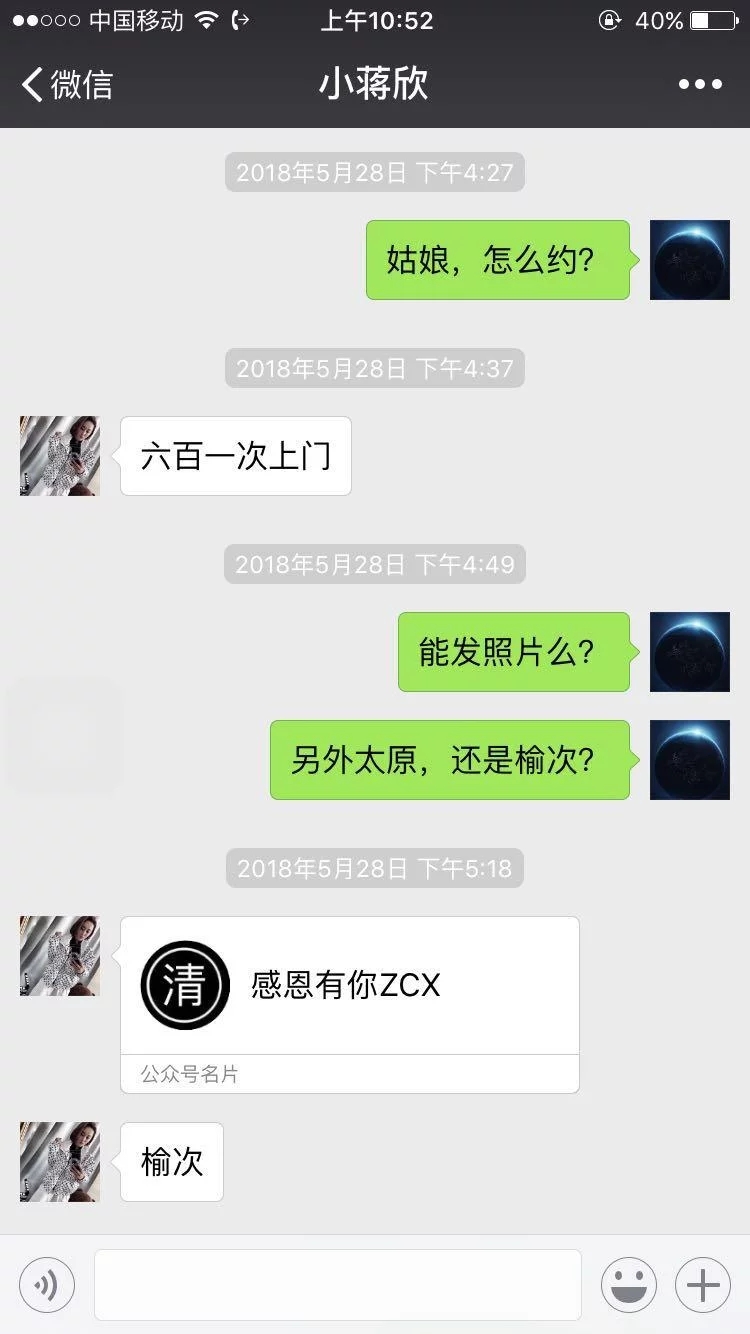Open the three-dot chat options menu
Viewport: 750px width, 1334px height.
click(700, 84)
